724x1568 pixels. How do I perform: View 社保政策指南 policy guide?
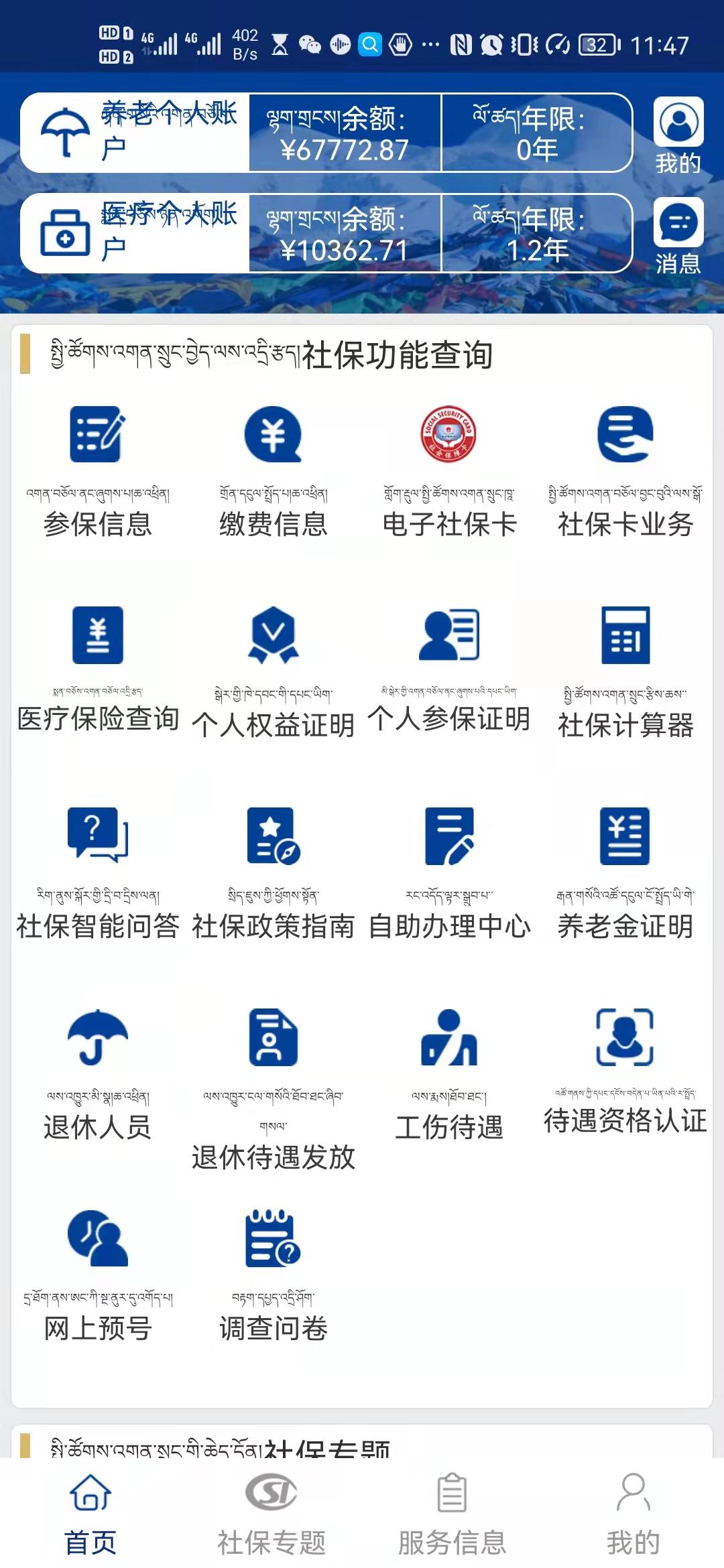pyautogui.click(x=273, y=871)
